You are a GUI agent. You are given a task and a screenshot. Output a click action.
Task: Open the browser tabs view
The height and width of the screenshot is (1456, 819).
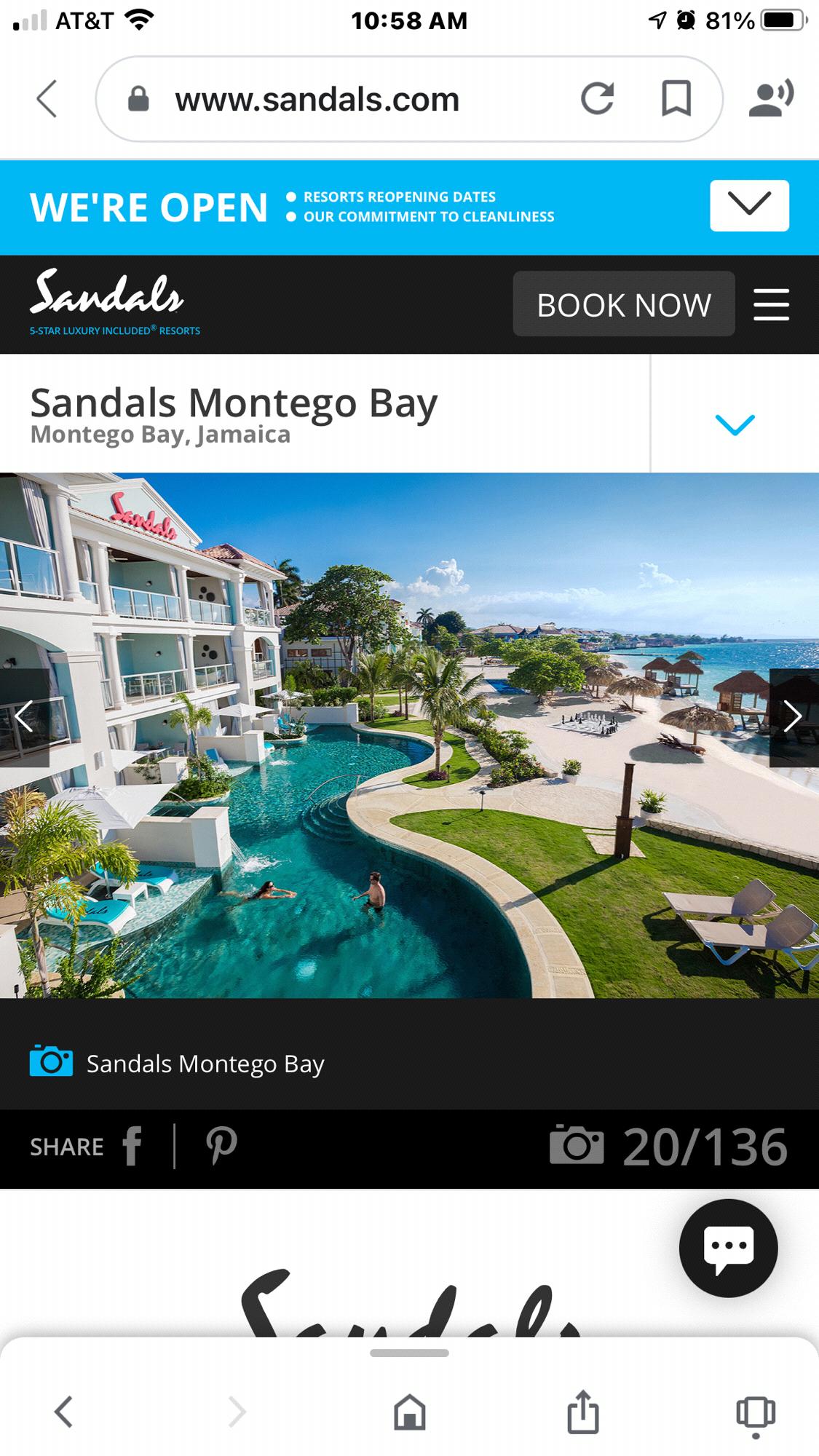coord(756,1414)
